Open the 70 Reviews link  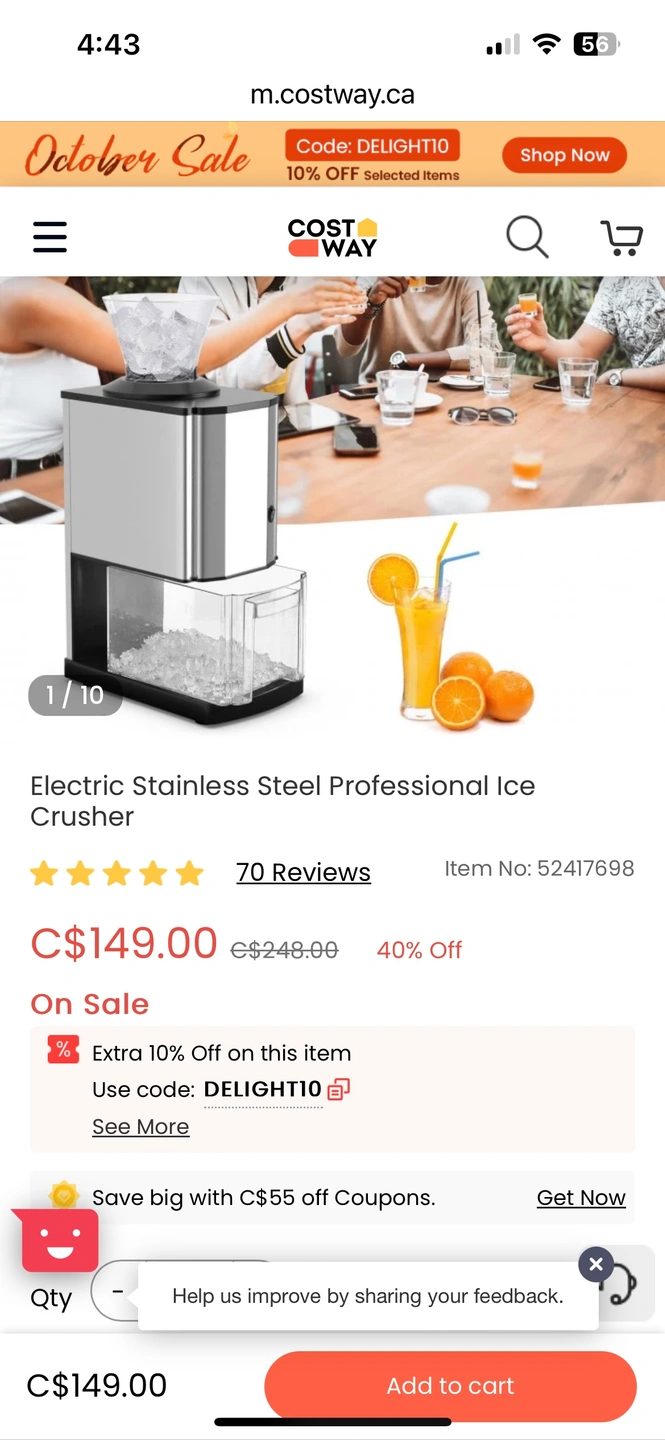(x=303, y=872)
